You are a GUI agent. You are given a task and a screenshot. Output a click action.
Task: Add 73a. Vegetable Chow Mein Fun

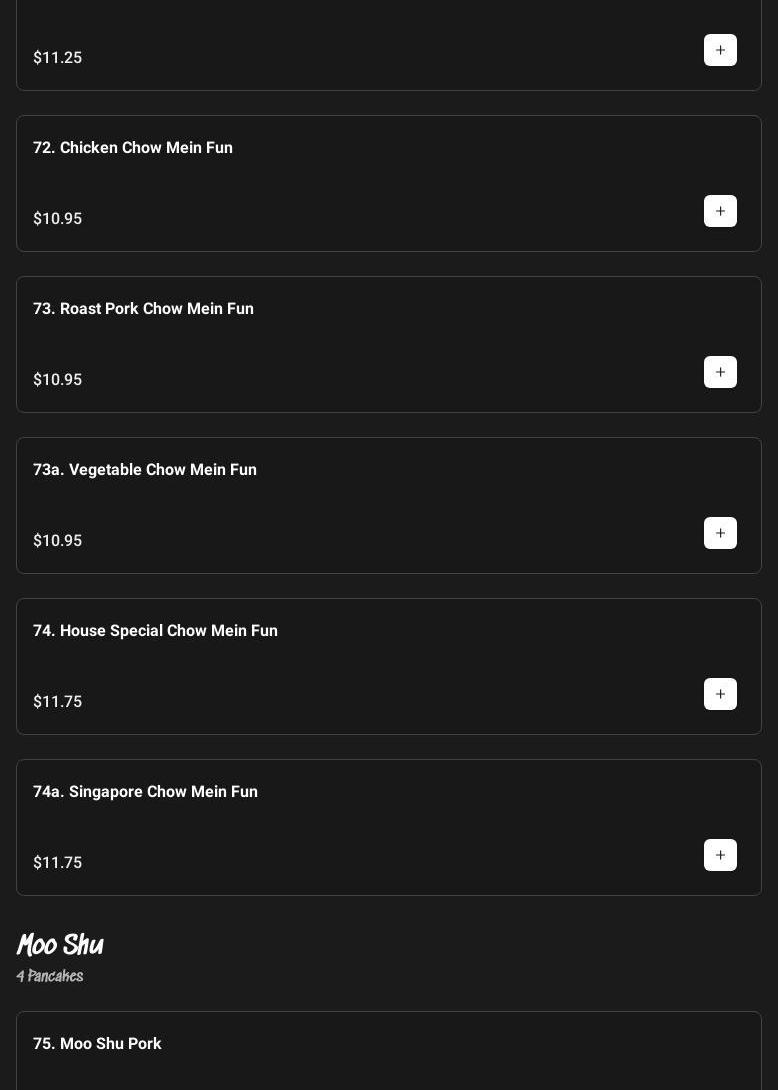720,533
